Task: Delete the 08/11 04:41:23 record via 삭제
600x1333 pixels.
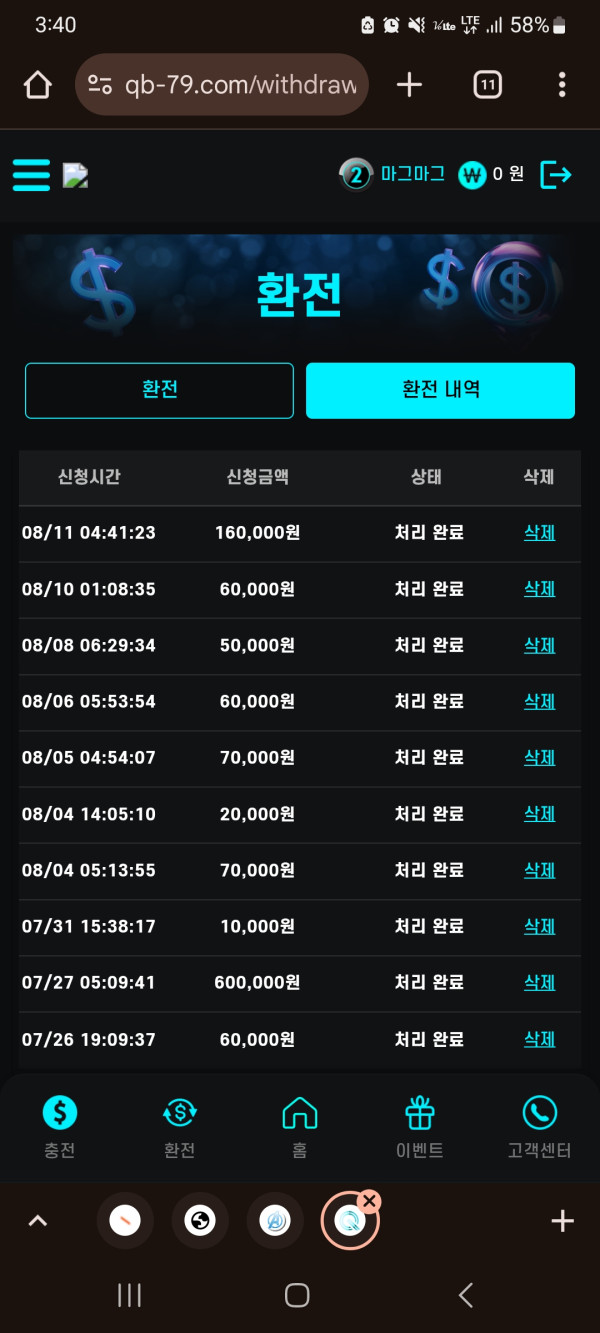Action: pos(539,533)
